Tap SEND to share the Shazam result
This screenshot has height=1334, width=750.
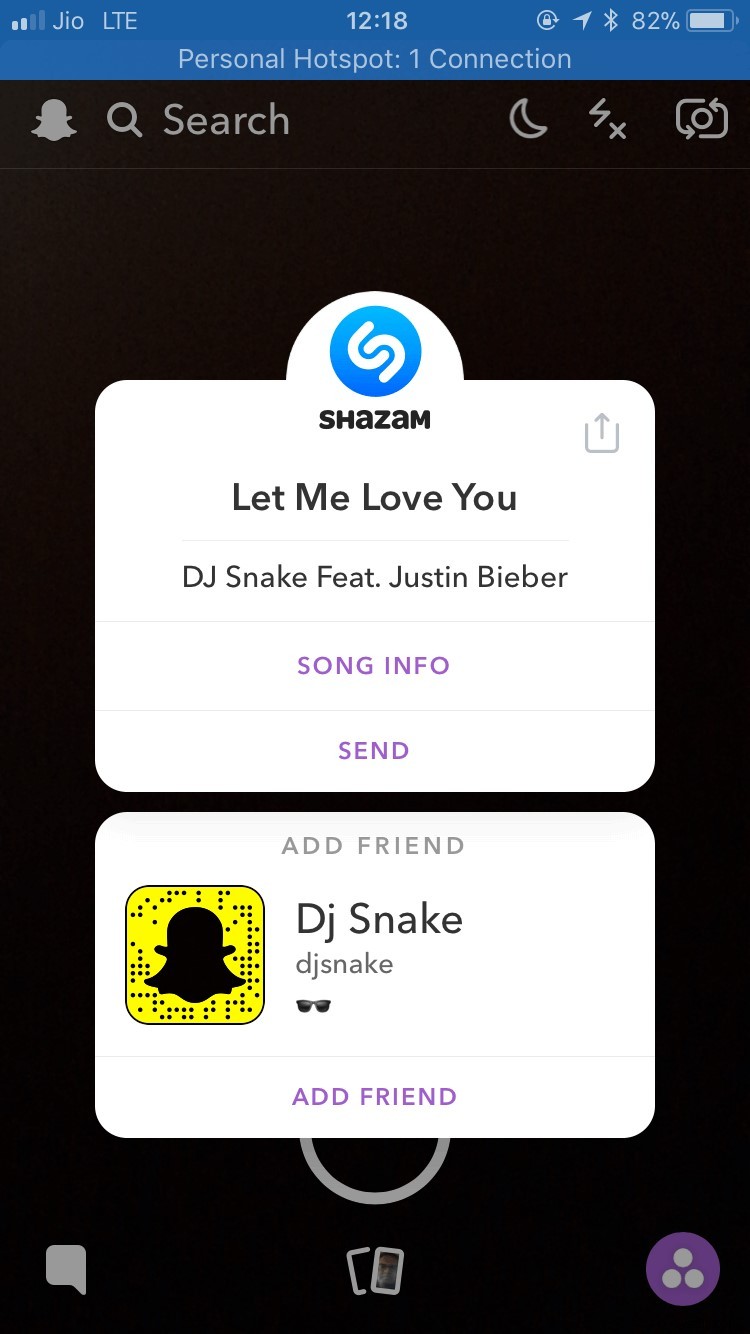[373, 750]
